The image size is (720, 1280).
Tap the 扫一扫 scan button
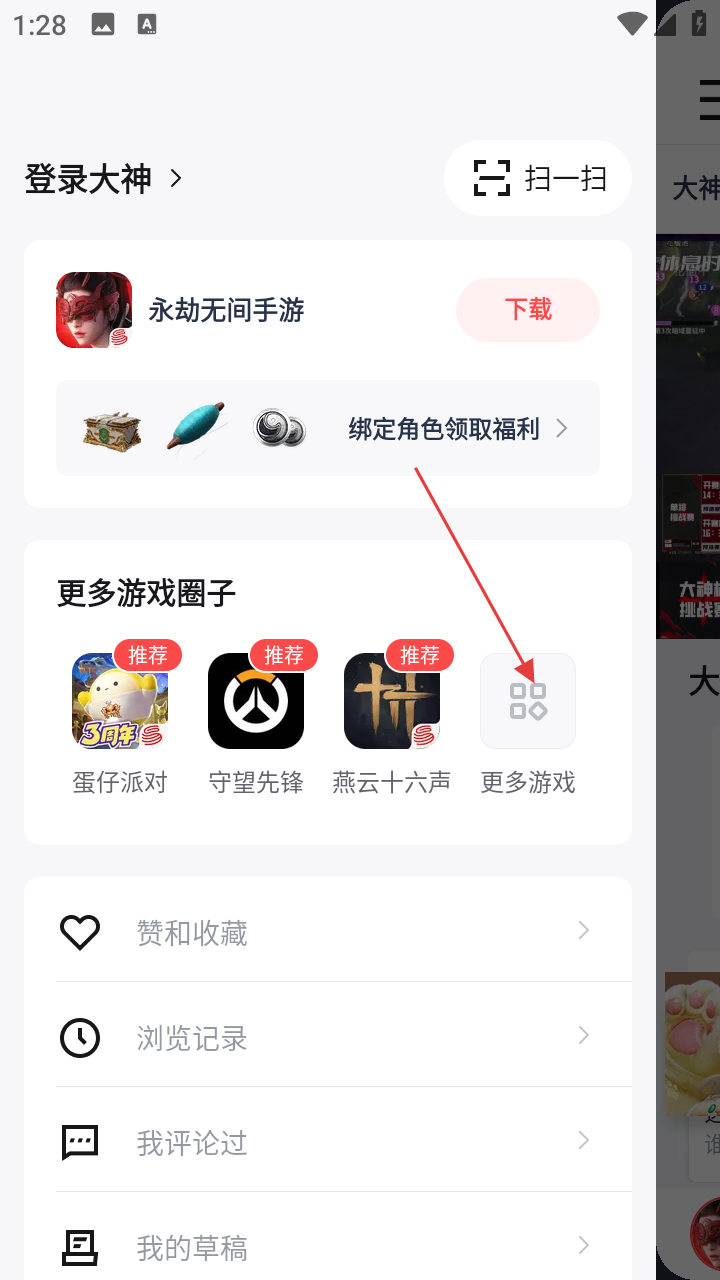tap(538, 179)
